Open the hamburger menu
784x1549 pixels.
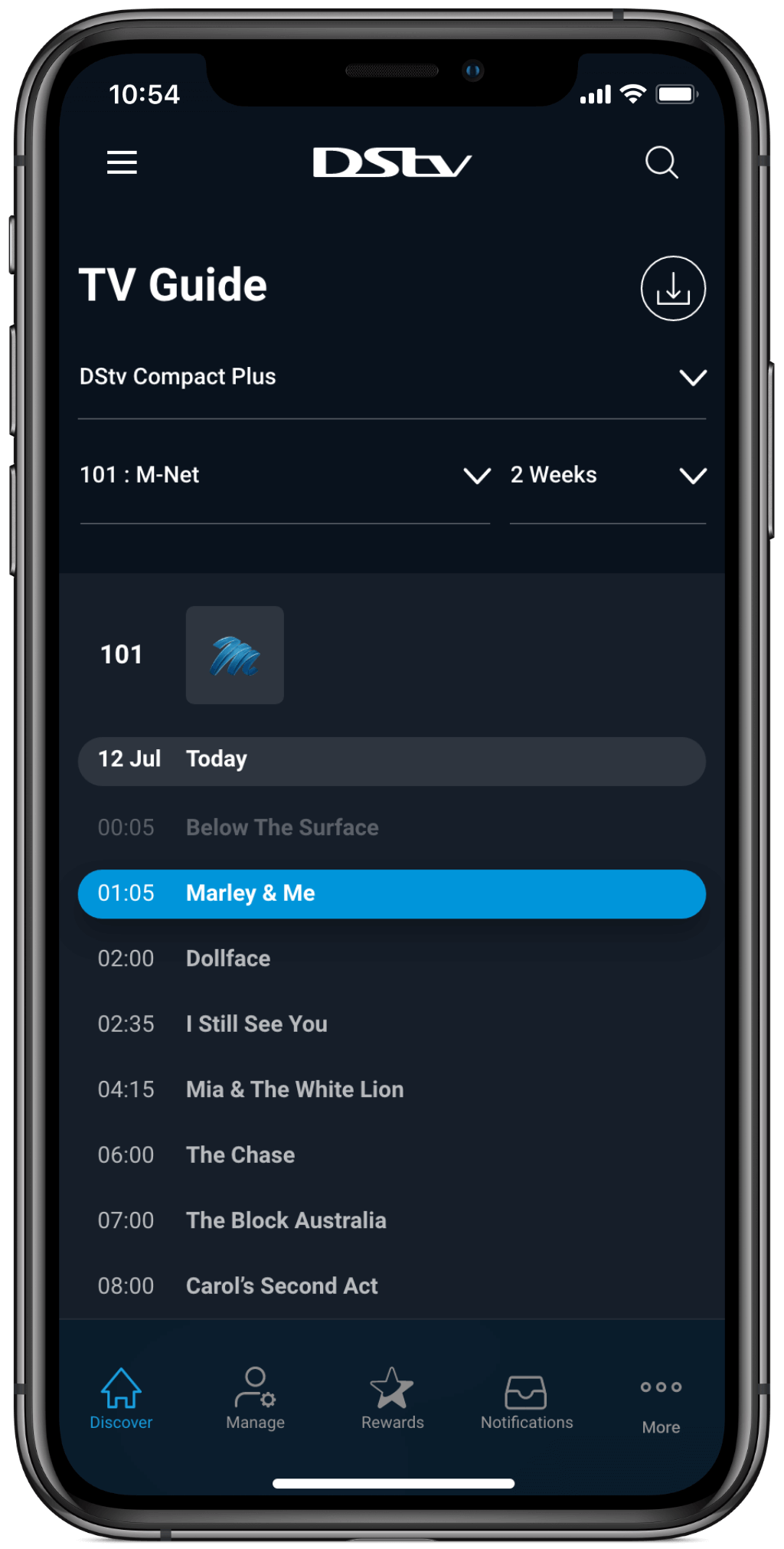[x=122, y=162]
